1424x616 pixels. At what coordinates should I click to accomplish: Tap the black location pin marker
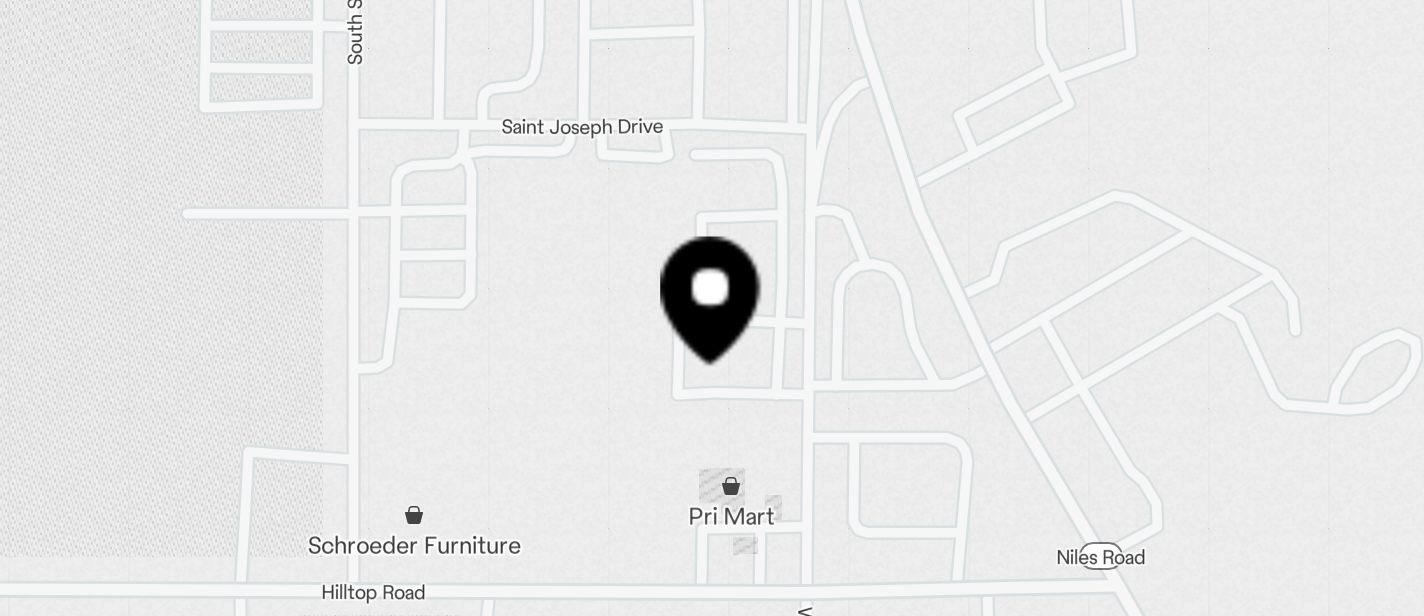(710, 297)
